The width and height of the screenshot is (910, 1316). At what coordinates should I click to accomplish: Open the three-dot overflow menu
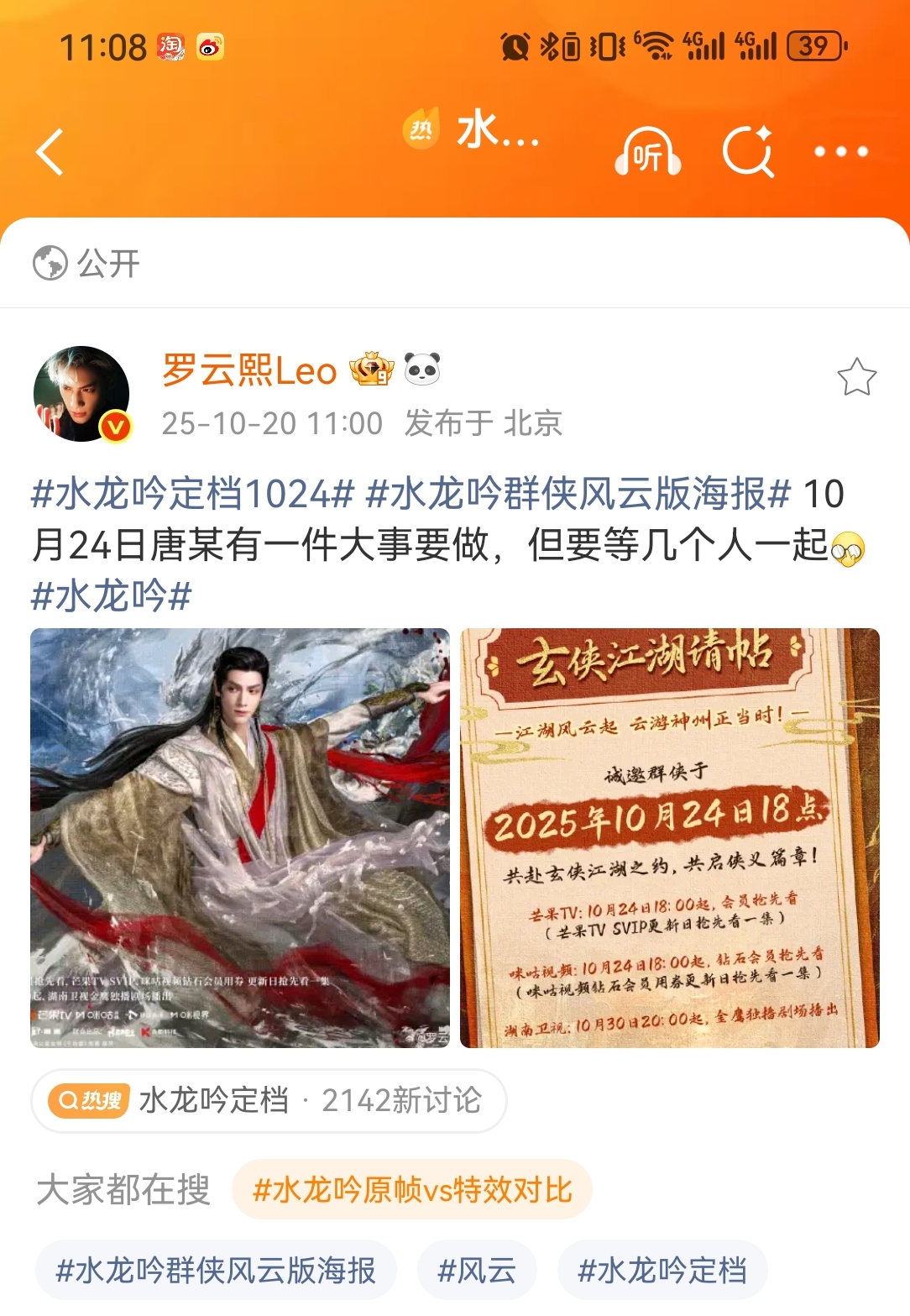(841, 152)
